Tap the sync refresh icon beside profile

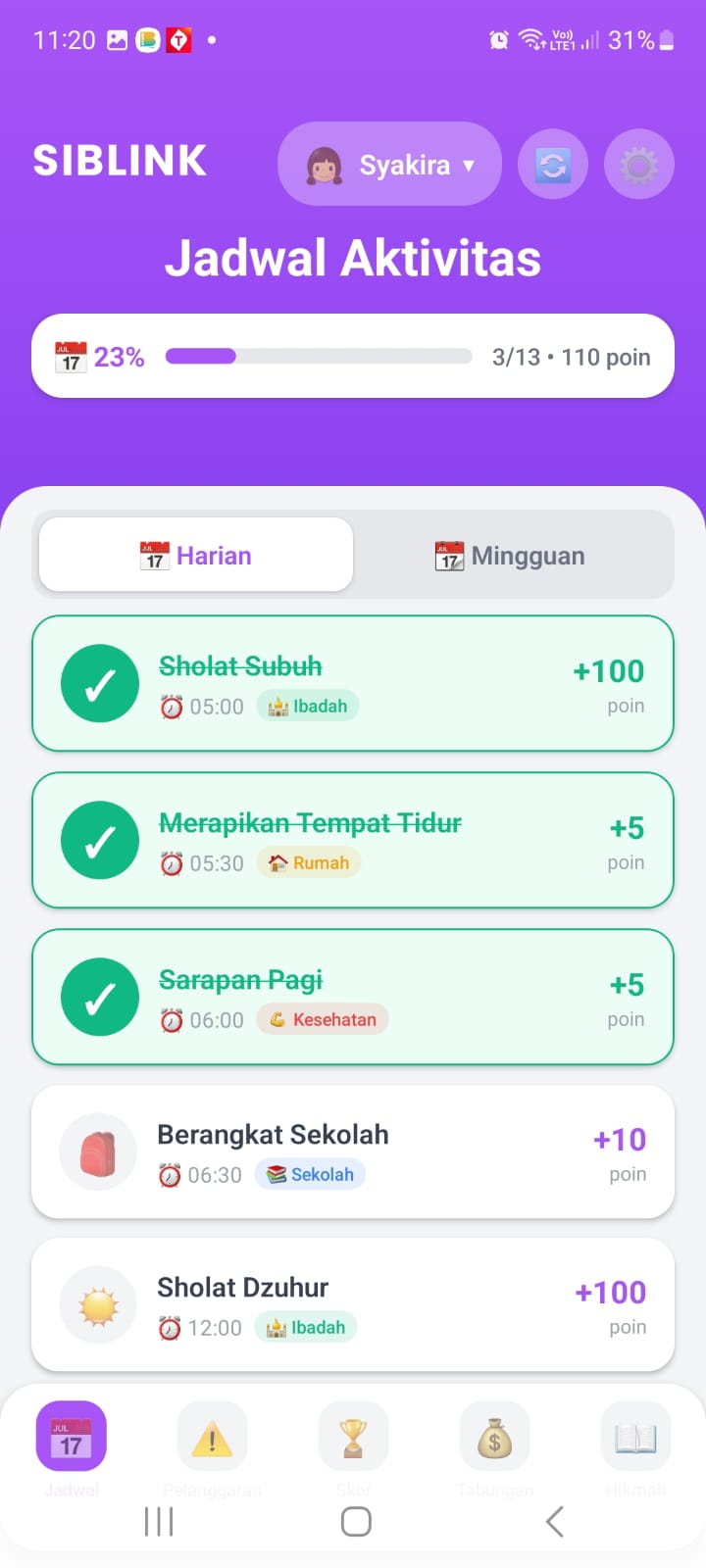pyautogui.click(x=552, y=164)
